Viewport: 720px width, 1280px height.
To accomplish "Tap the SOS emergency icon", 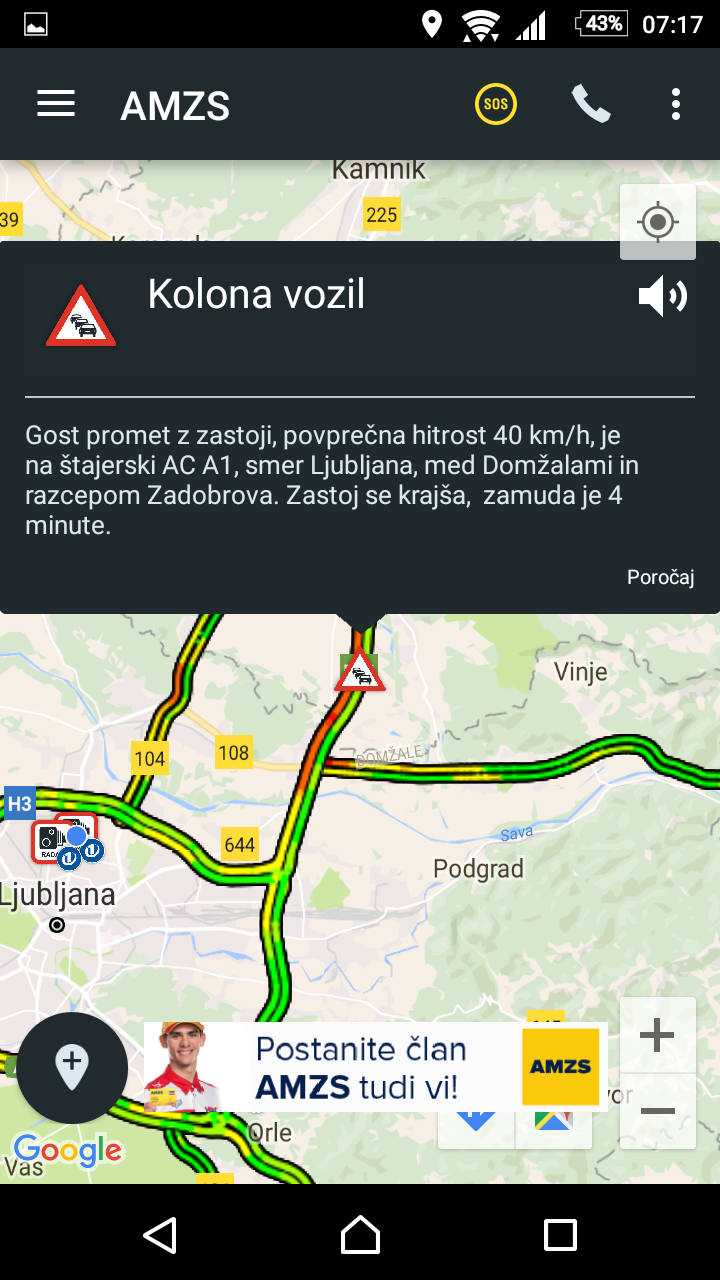I will tap(496, 103).
